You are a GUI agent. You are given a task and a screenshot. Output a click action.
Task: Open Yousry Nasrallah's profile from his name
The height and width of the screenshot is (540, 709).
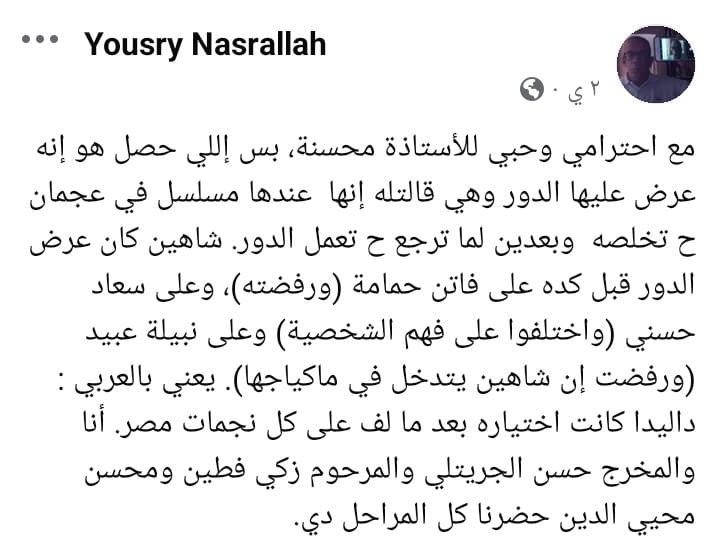(205, 44)
